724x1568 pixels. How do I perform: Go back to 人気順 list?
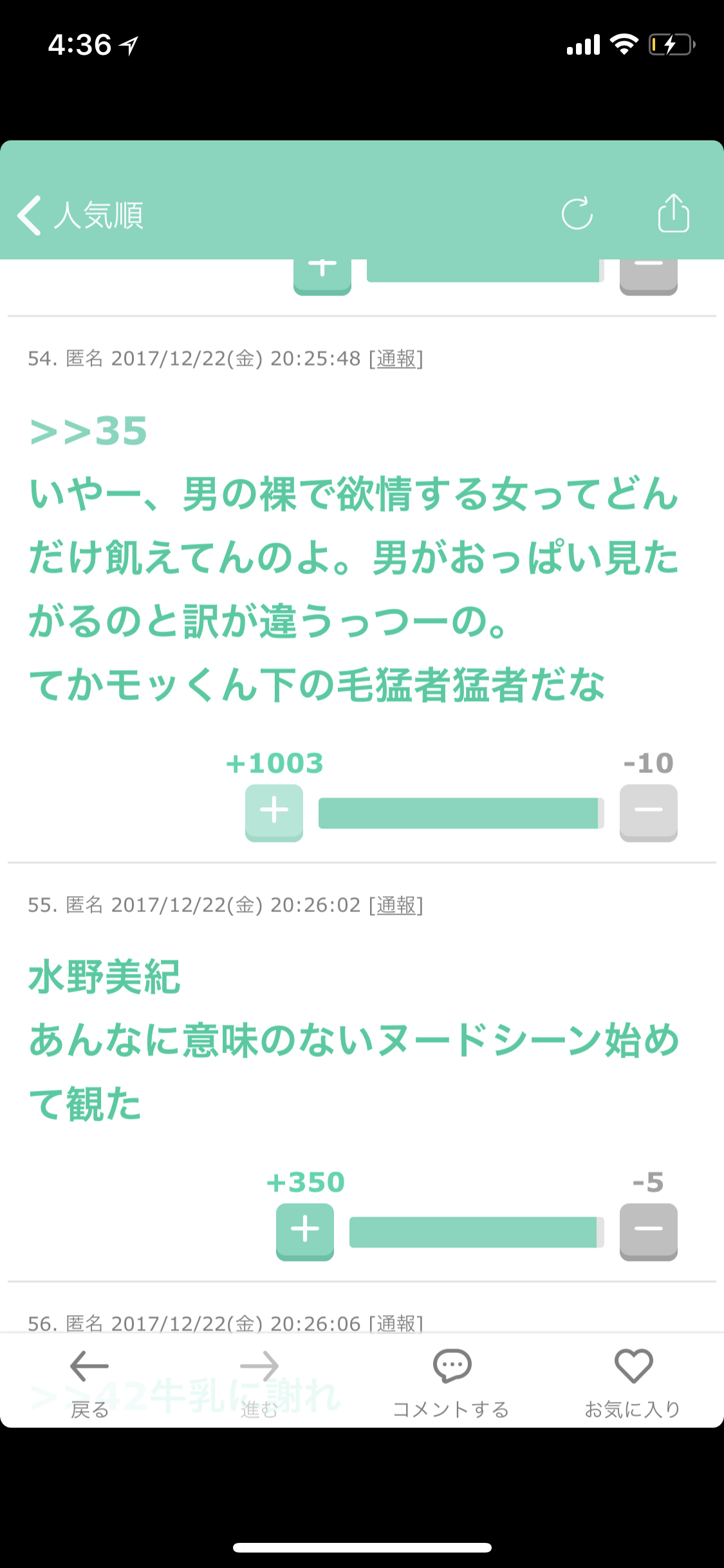click(80, 215)
